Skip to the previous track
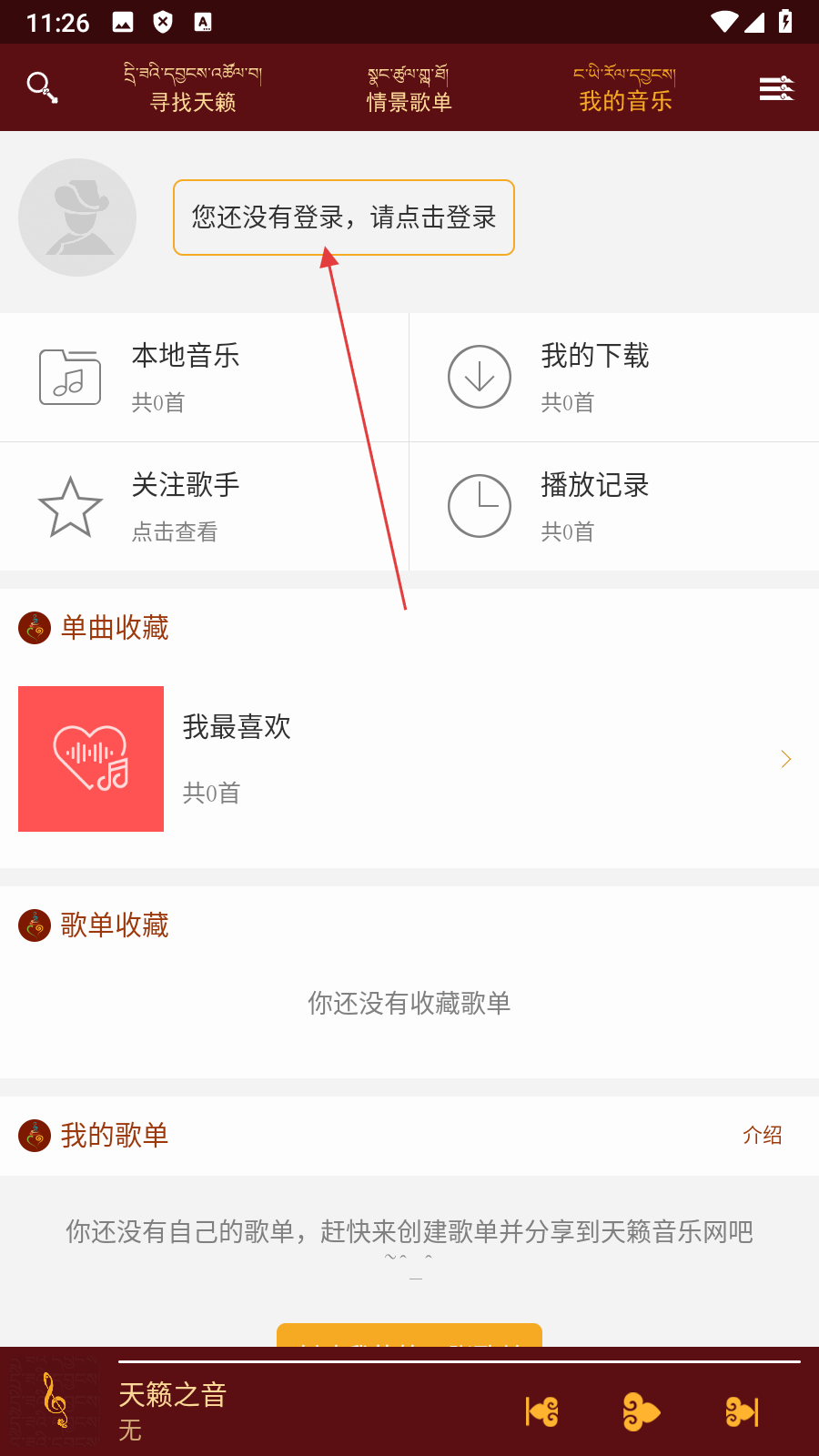Screen dimensions: 819x1456 pos(542,1411)
